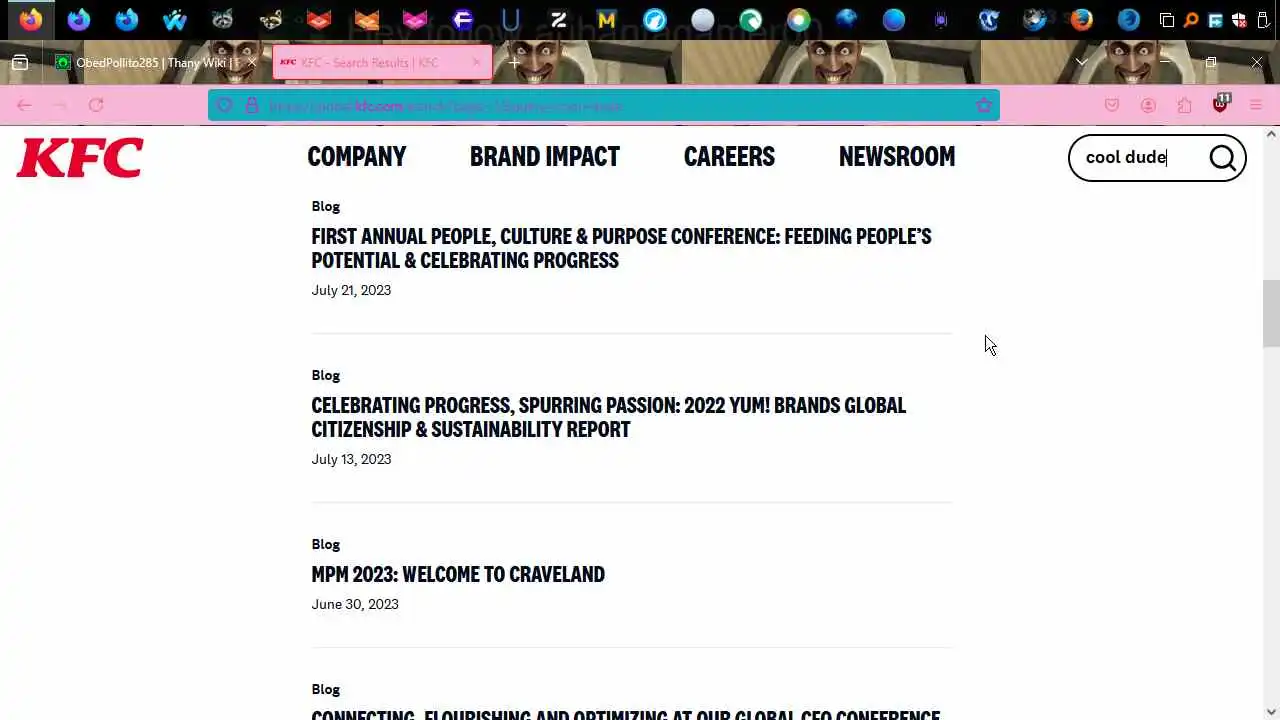
Task: Close the KFC Search Results tab
Action: coord(476,62)
